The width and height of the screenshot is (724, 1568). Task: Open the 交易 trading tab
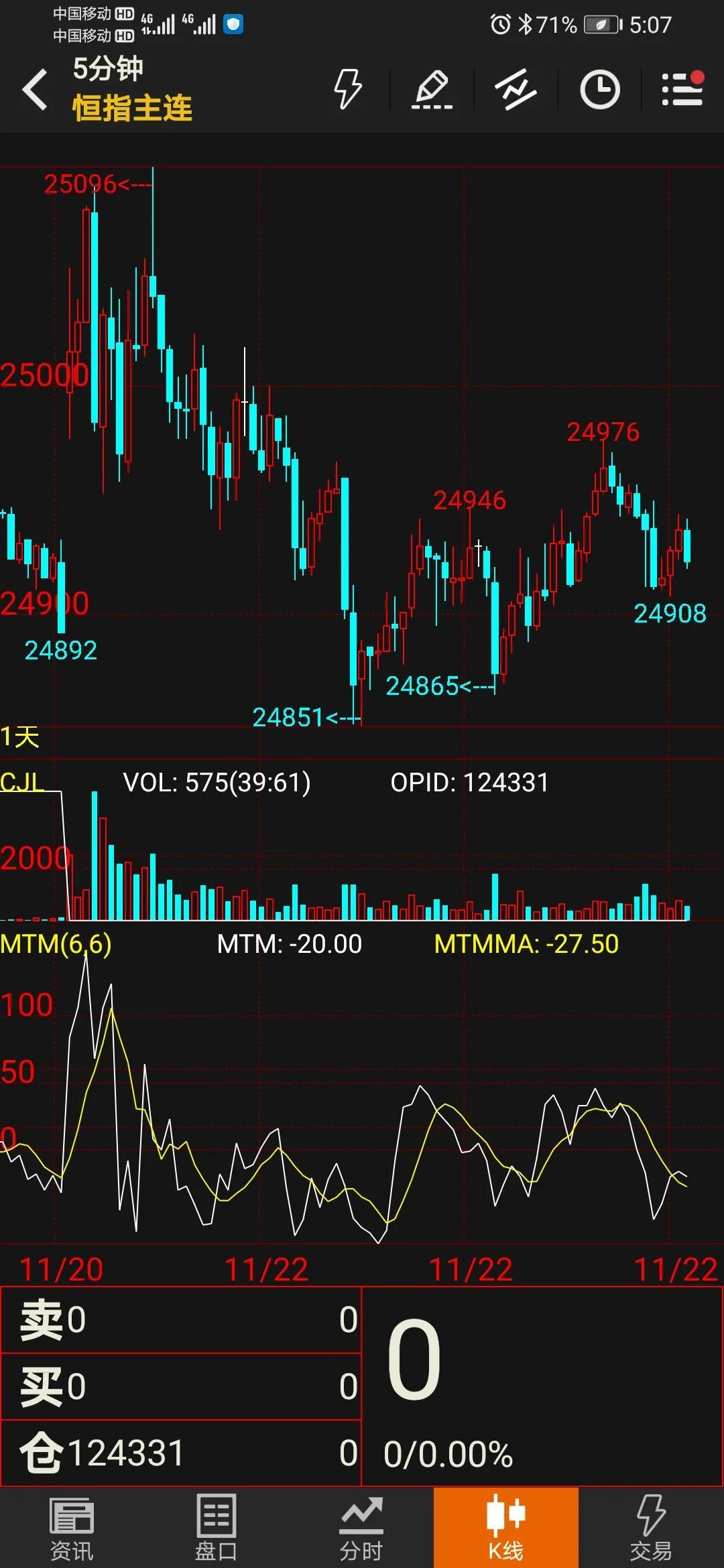pos(651,1528)
